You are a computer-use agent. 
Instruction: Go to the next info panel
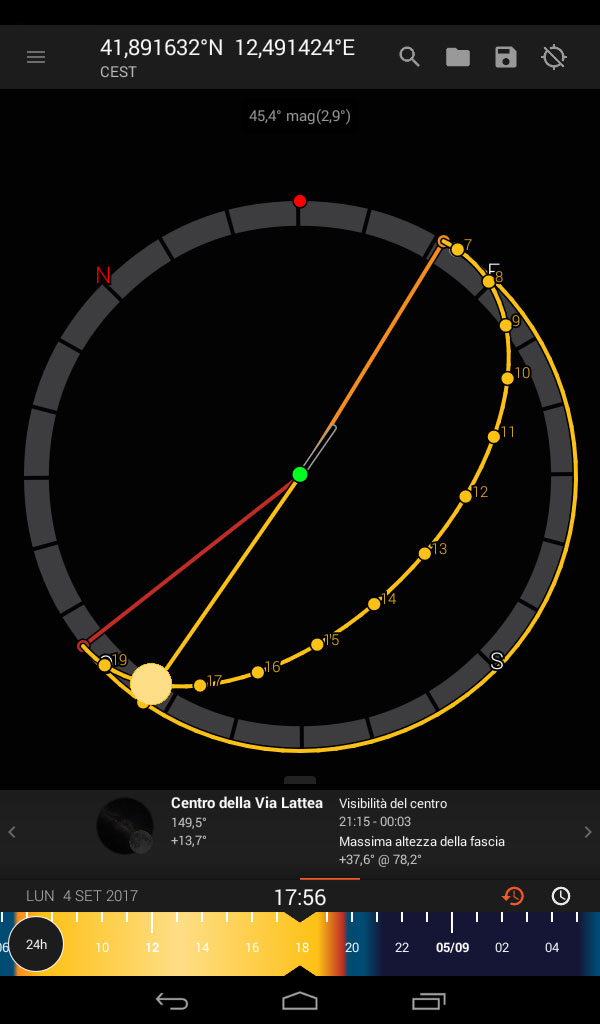pos(588,832)
